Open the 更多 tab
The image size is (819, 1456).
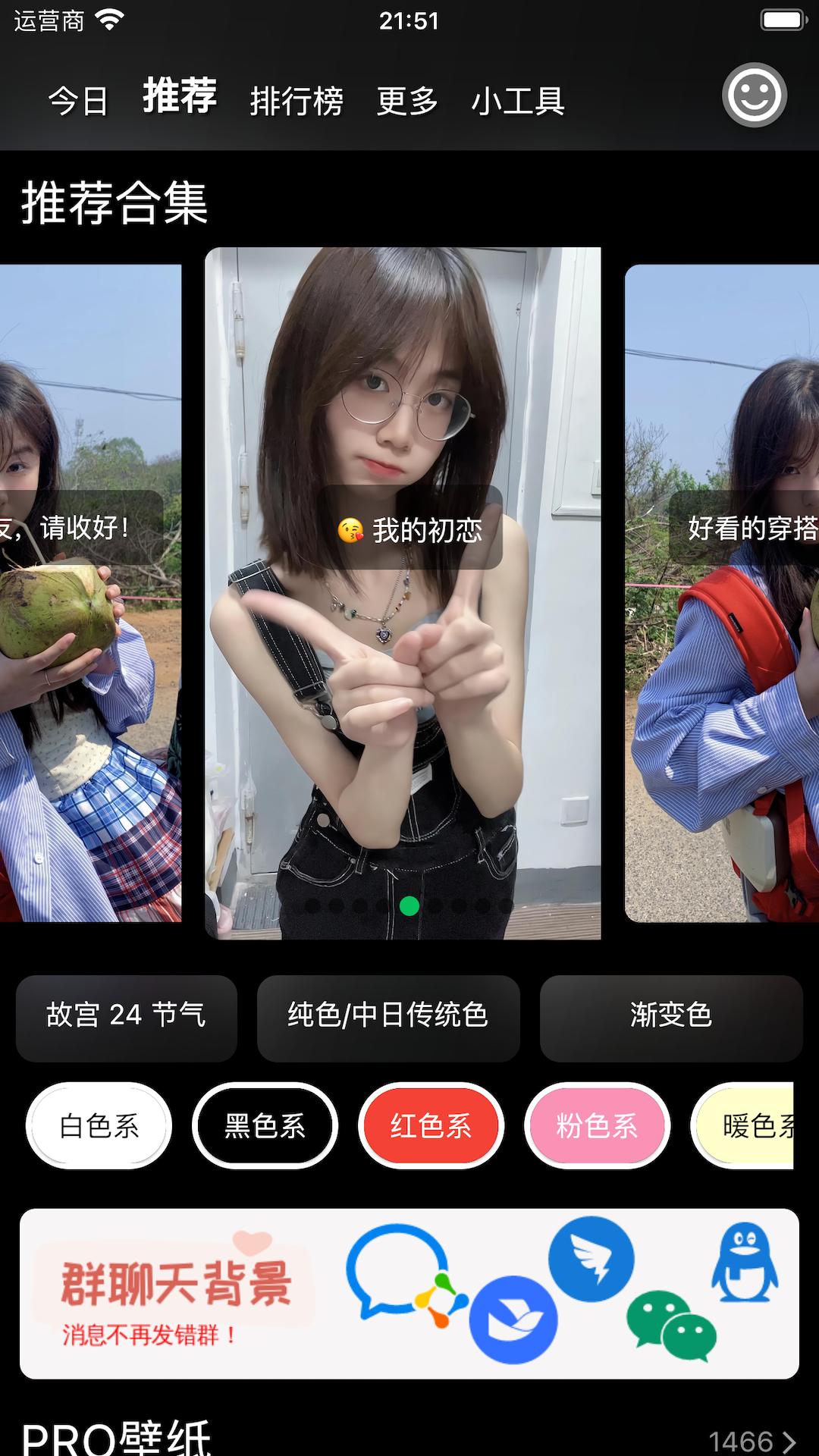point(407,101)
